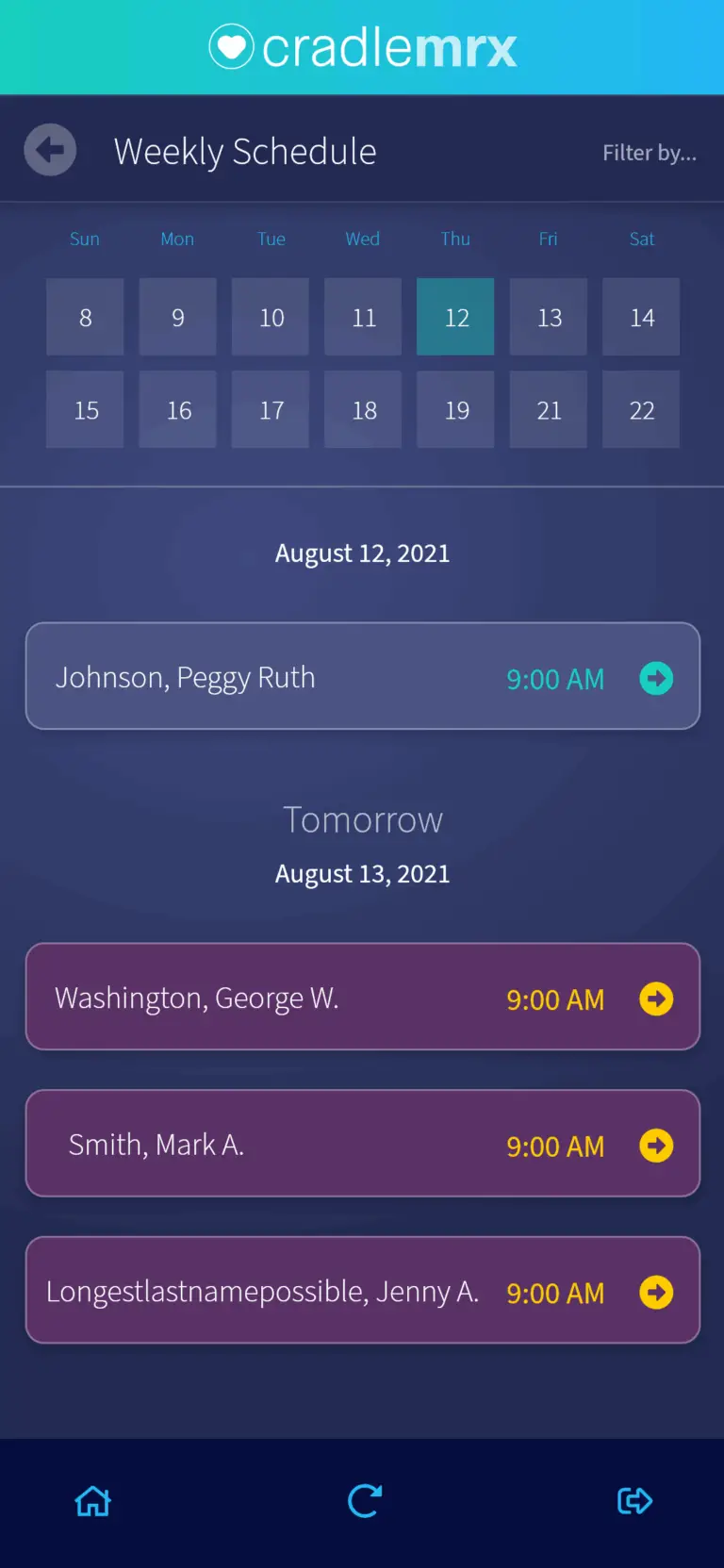
Task: Choose date 18 in the calendar
Action: pos(364,409)
